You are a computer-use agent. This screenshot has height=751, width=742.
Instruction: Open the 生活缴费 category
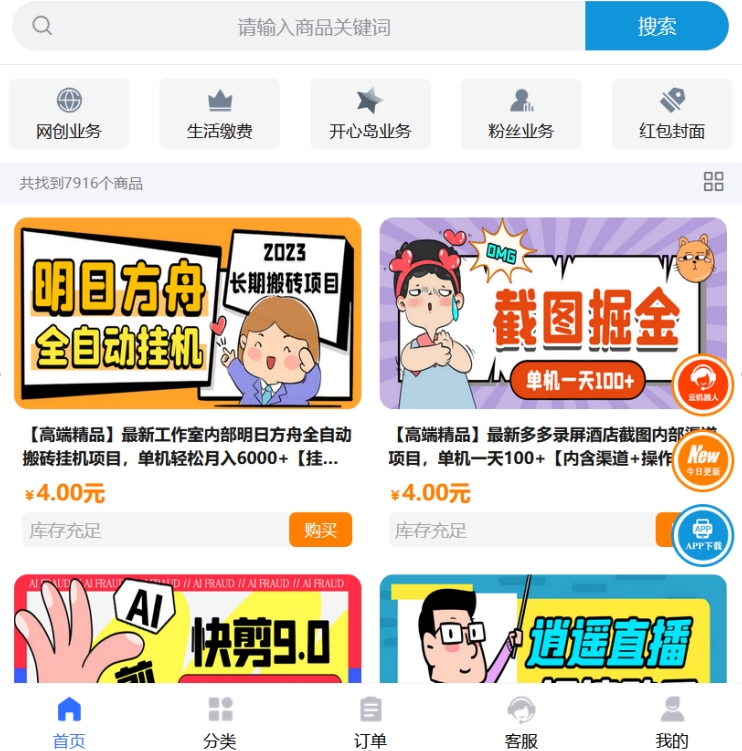pyautogui.click(x=219, y=114)
